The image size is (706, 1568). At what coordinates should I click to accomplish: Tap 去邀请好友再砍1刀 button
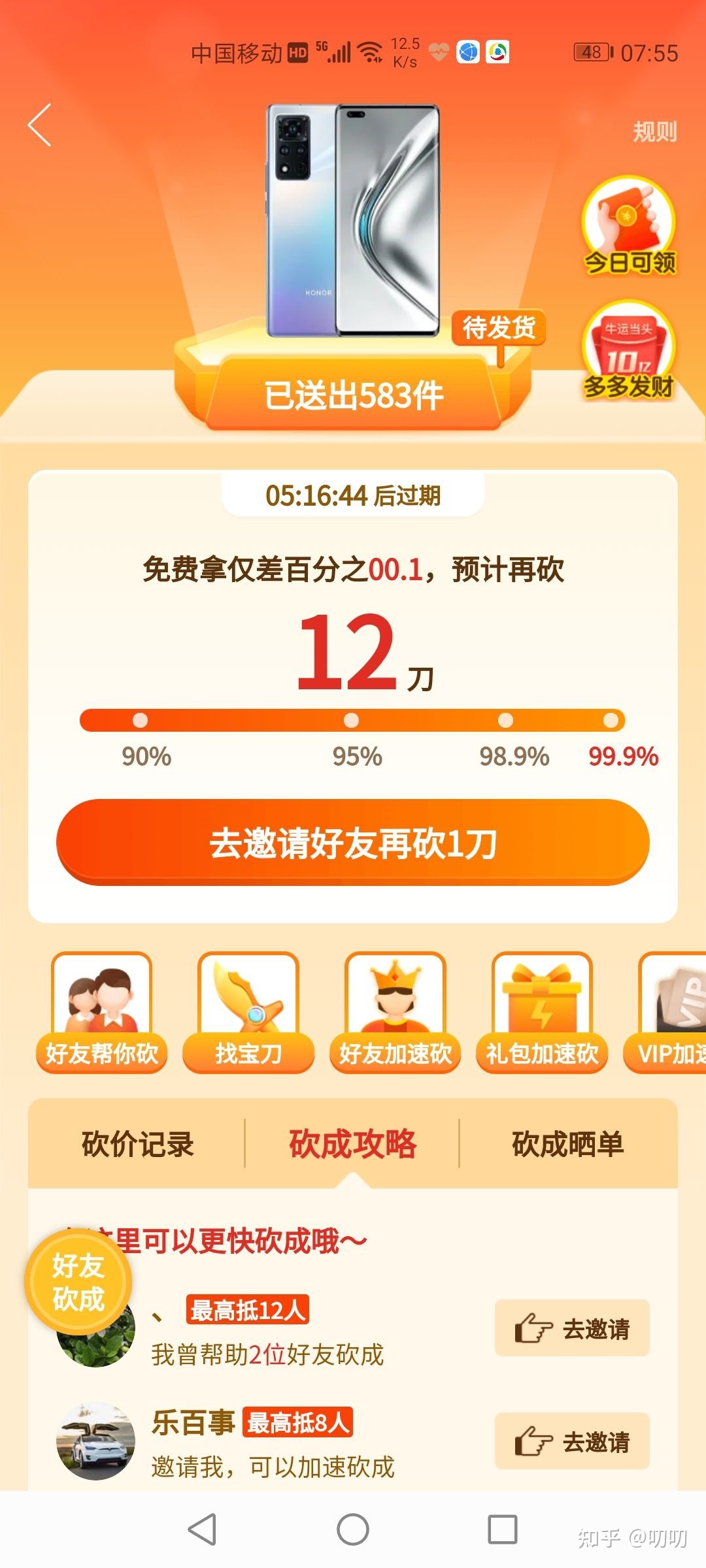pos(353,843)
